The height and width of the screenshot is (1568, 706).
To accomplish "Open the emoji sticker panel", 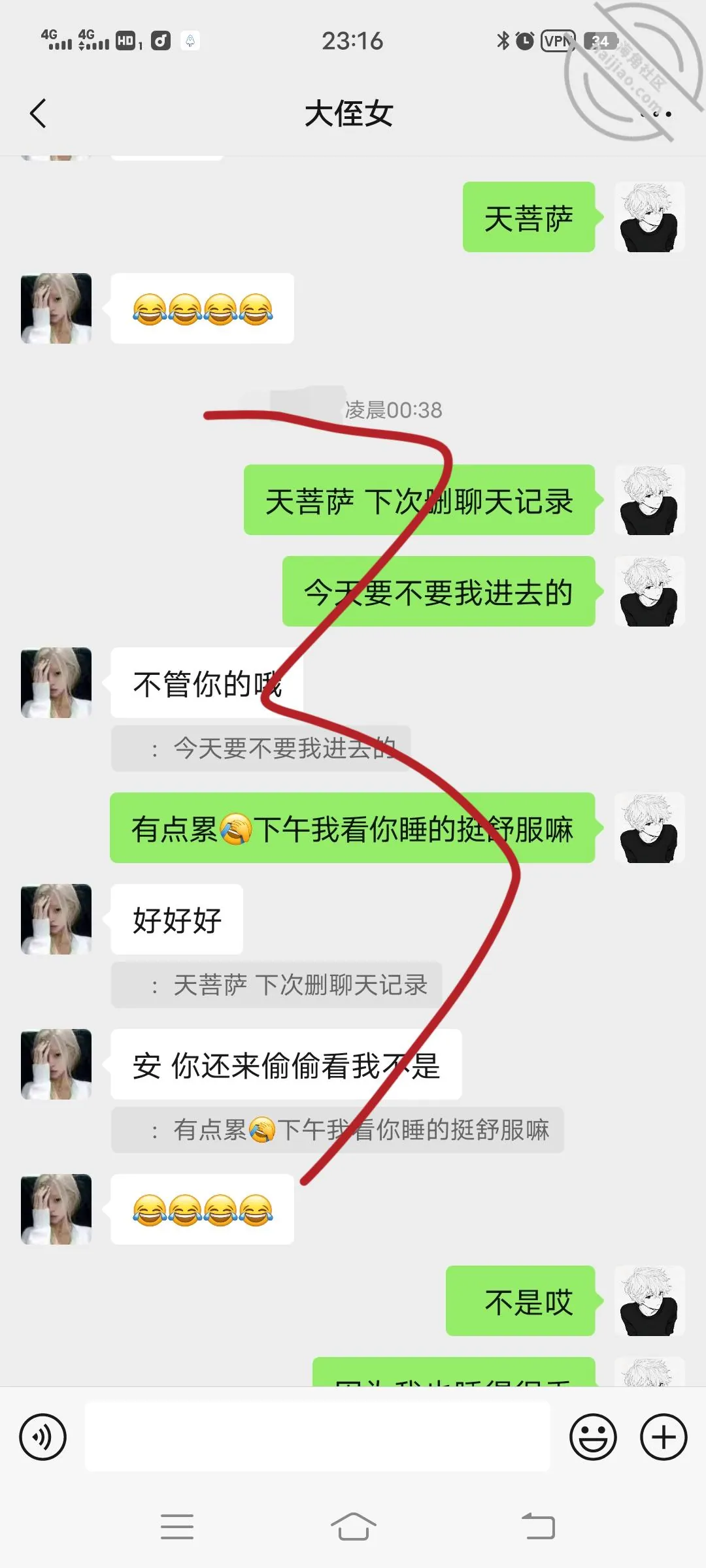I will point(593,1437).
